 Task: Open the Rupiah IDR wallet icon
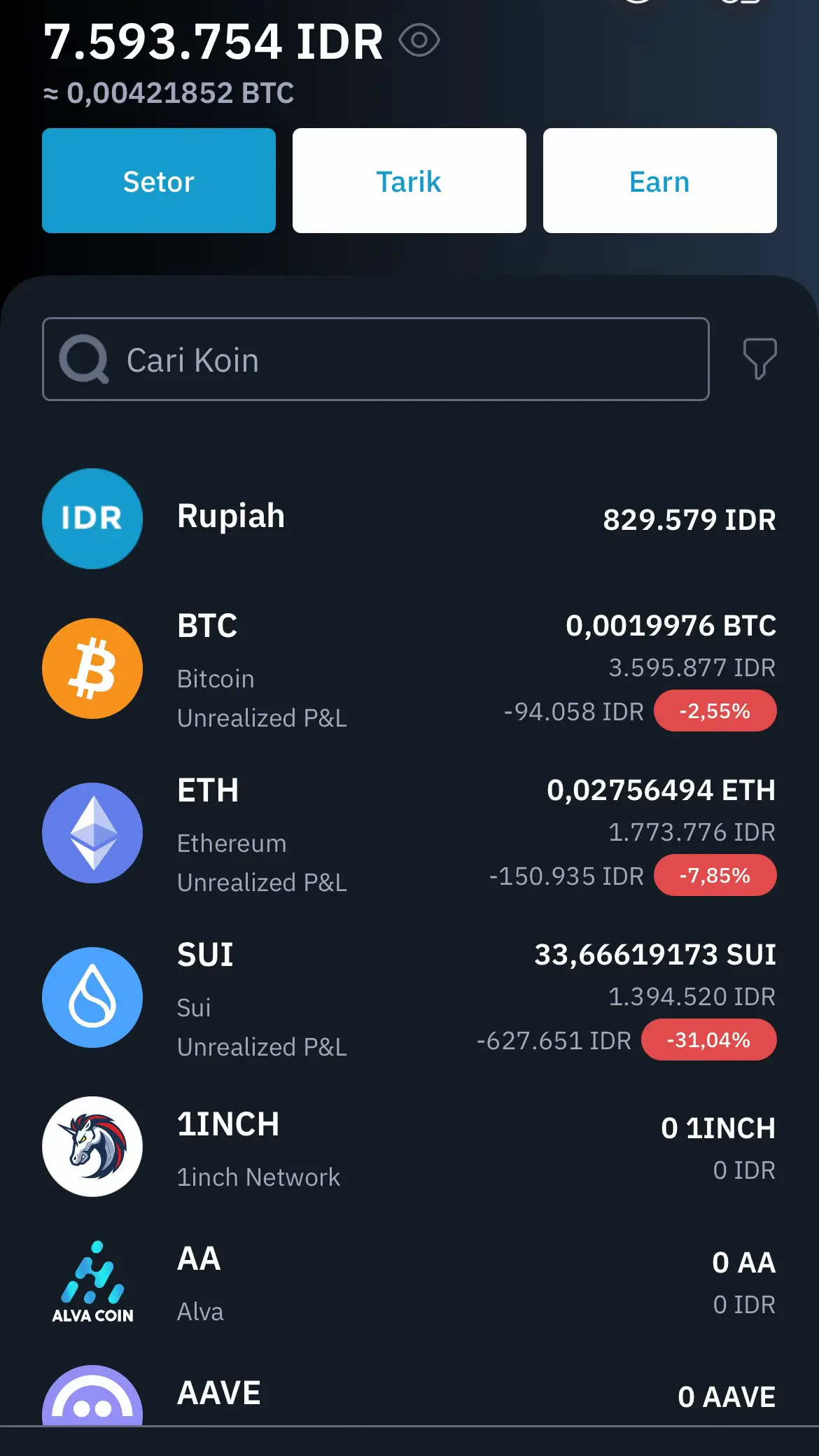tap(92, 518)
